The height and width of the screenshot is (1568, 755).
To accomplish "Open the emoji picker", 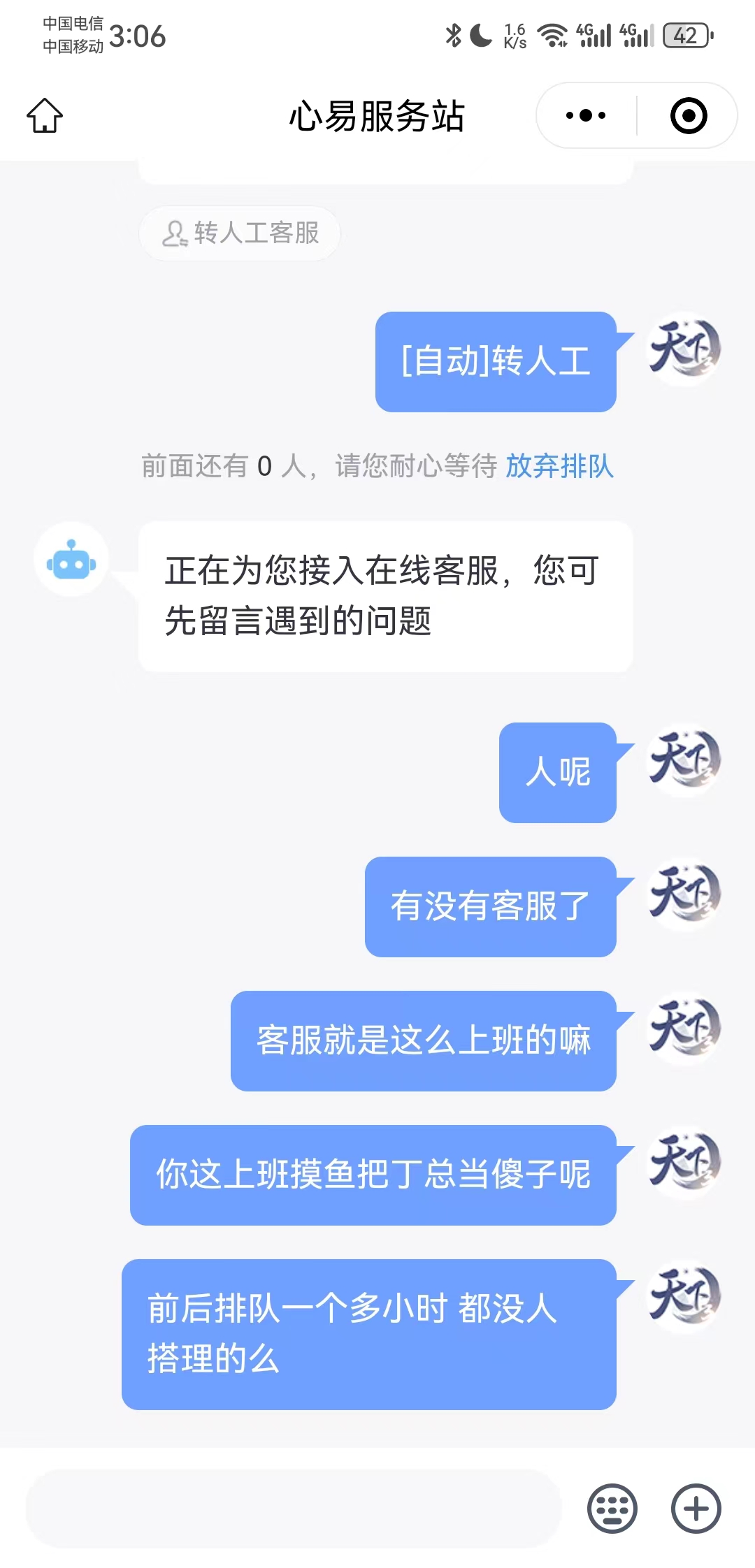I will (612, 1508).
